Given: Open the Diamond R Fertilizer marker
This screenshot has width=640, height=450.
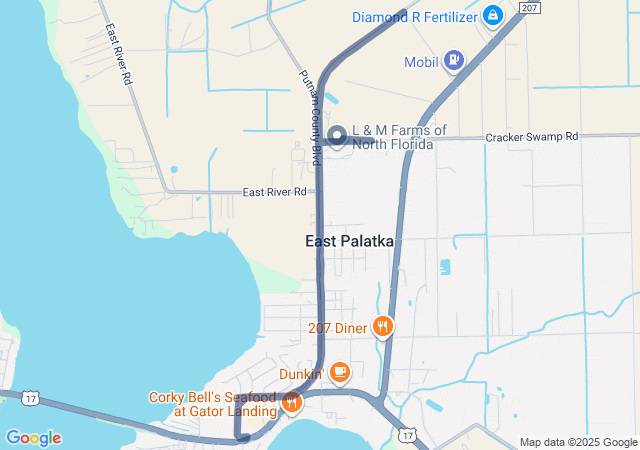Looking at the screenshot, I should click(x=492, y=16).
